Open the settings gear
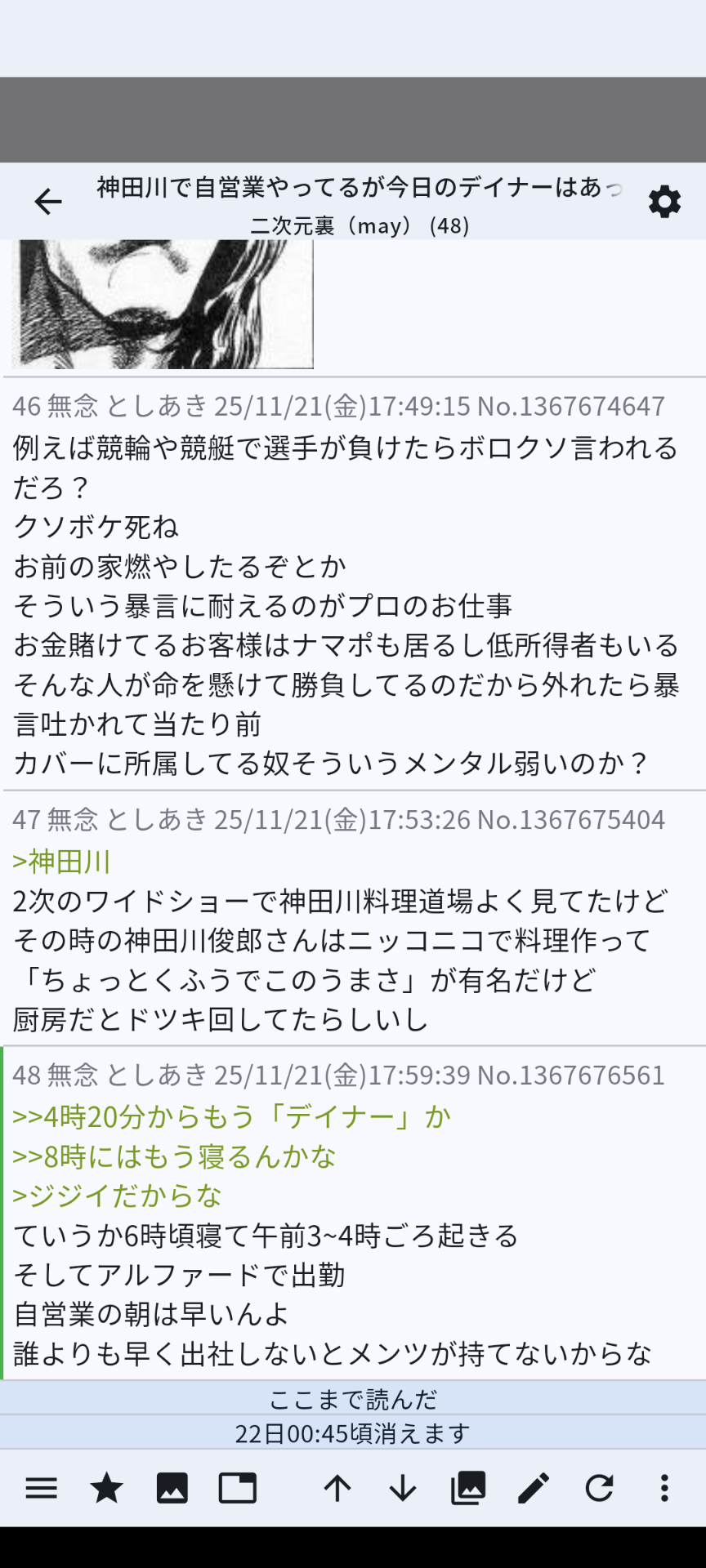Image resolution: width=706 pixels, height=1568 pixels. tap(664, 202)
